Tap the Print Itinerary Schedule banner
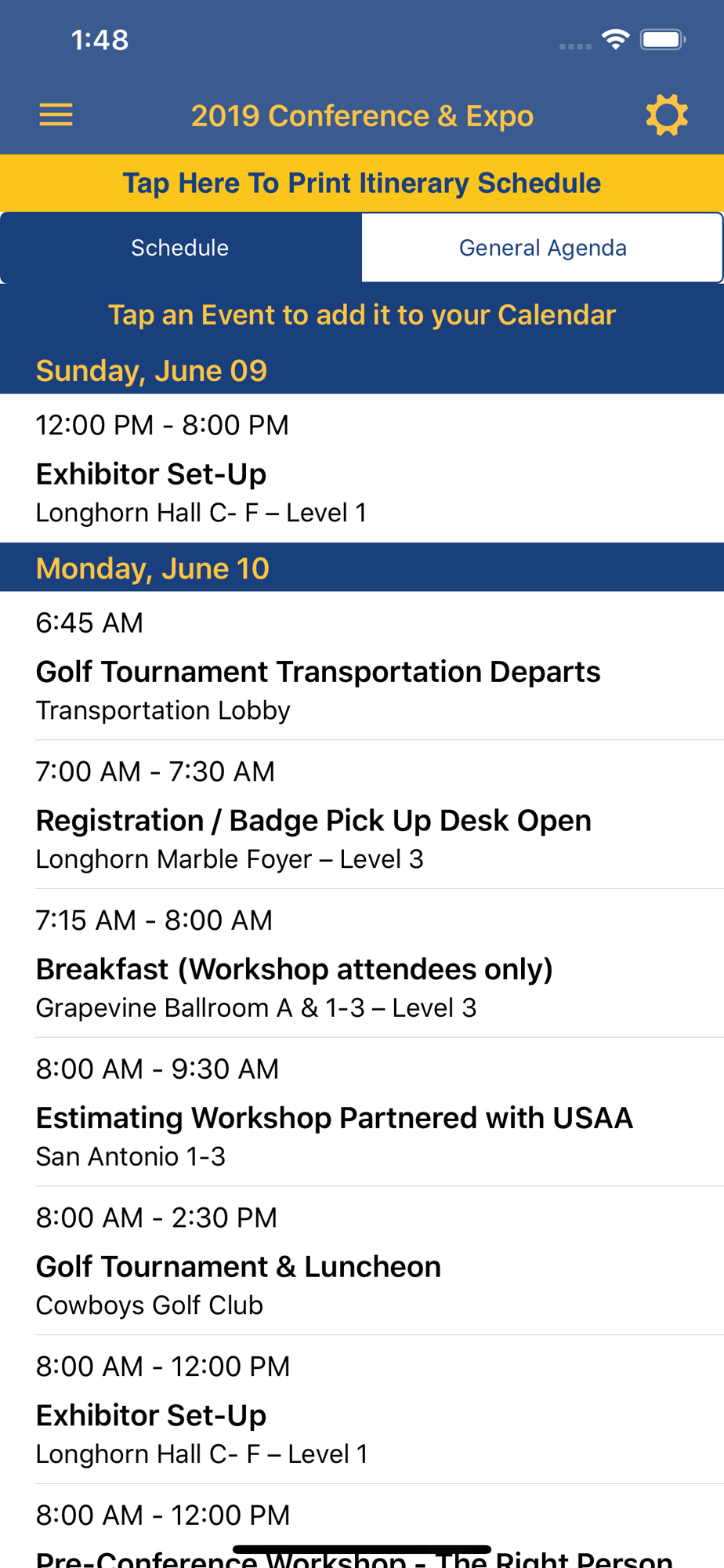The height and width of the screenshot is (1568, 724). coord(362,183)
